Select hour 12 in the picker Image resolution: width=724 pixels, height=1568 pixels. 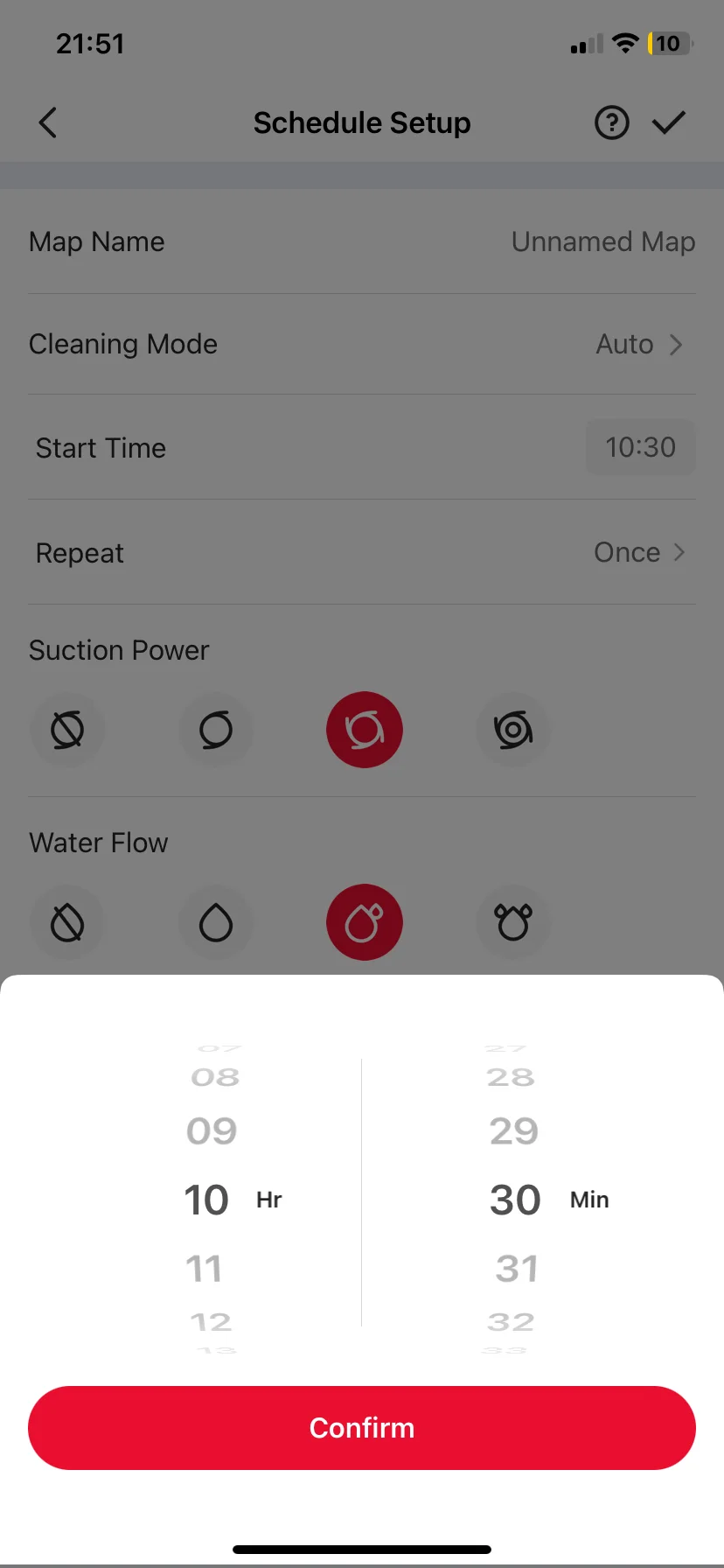211,1322
